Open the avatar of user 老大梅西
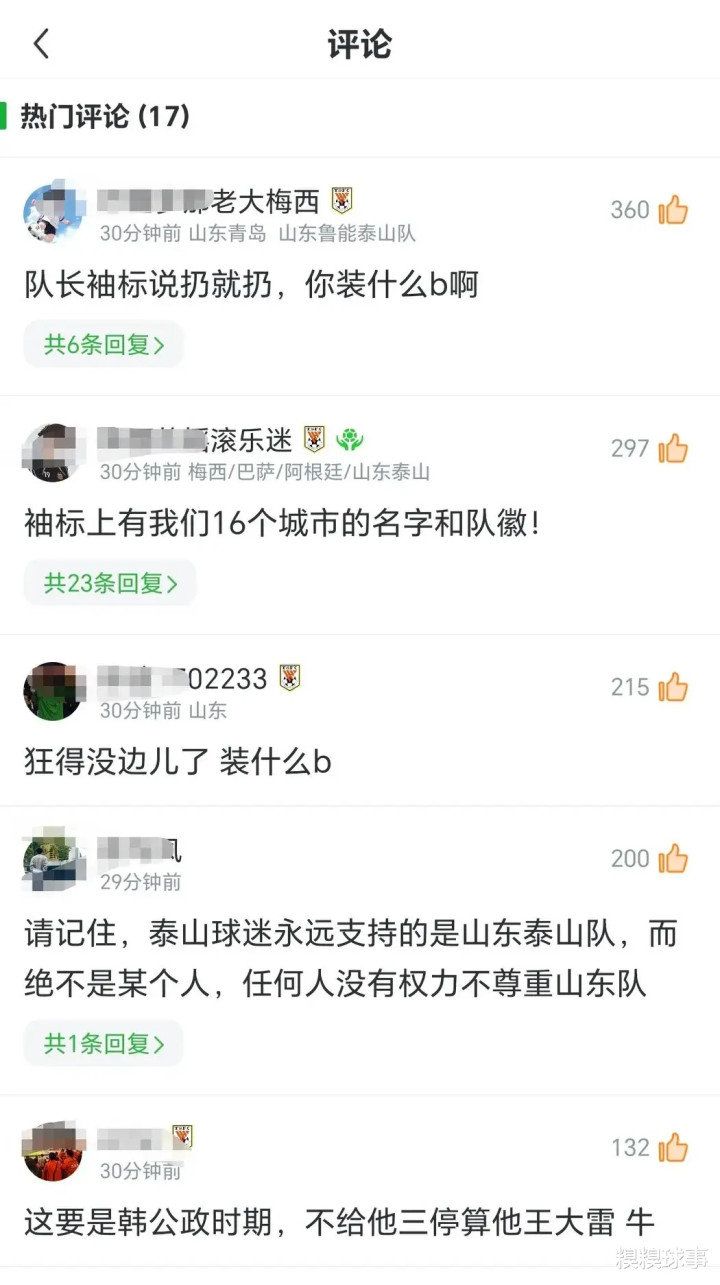 [x=53, y=214]
